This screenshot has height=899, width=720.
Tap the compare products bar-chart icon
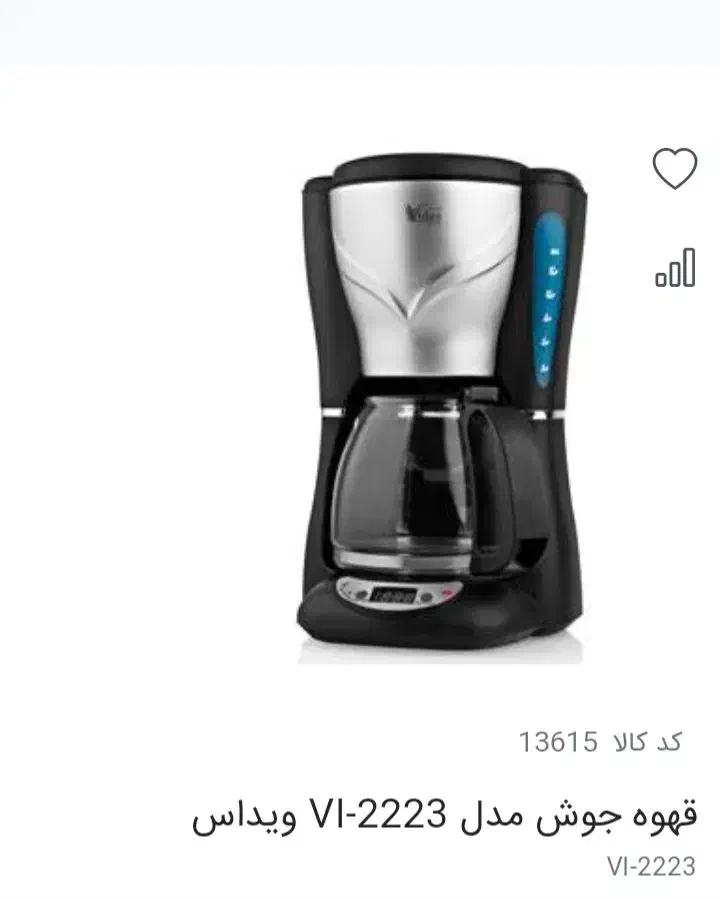(675, 267)
